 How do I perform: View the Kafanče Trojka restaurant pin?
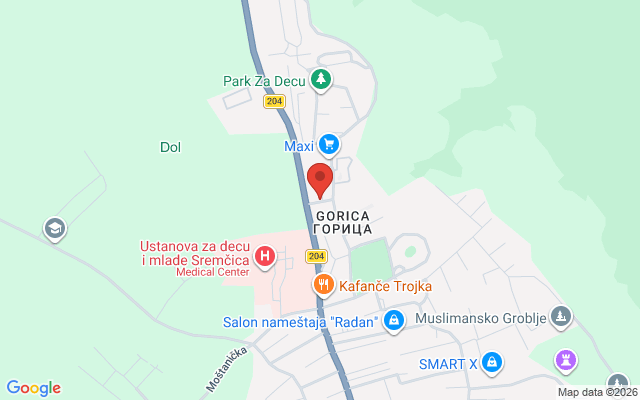coord(324,285)
